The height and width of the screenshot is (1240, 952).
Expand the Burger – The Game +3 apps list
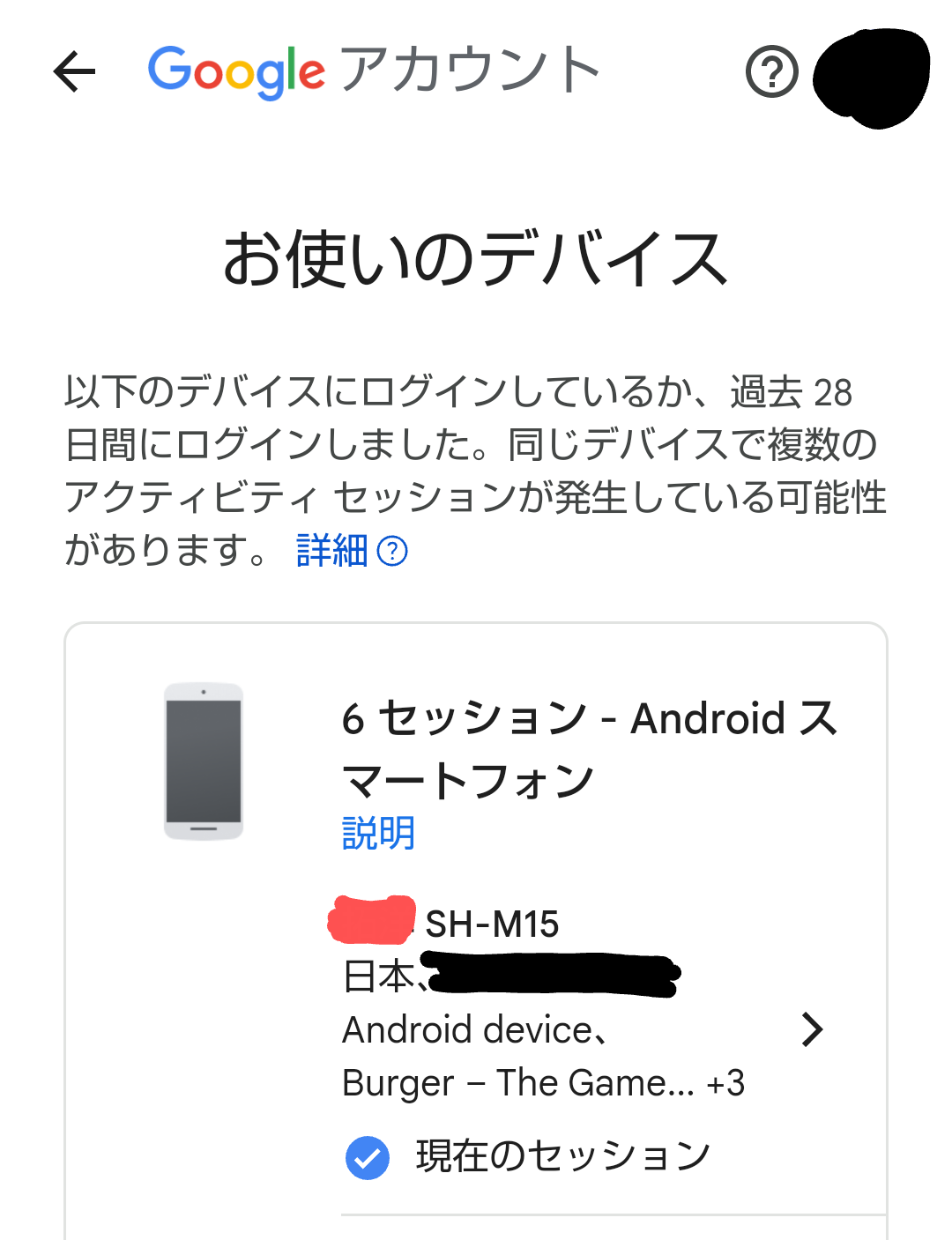pyautogui.click(x=544, y=1083)
